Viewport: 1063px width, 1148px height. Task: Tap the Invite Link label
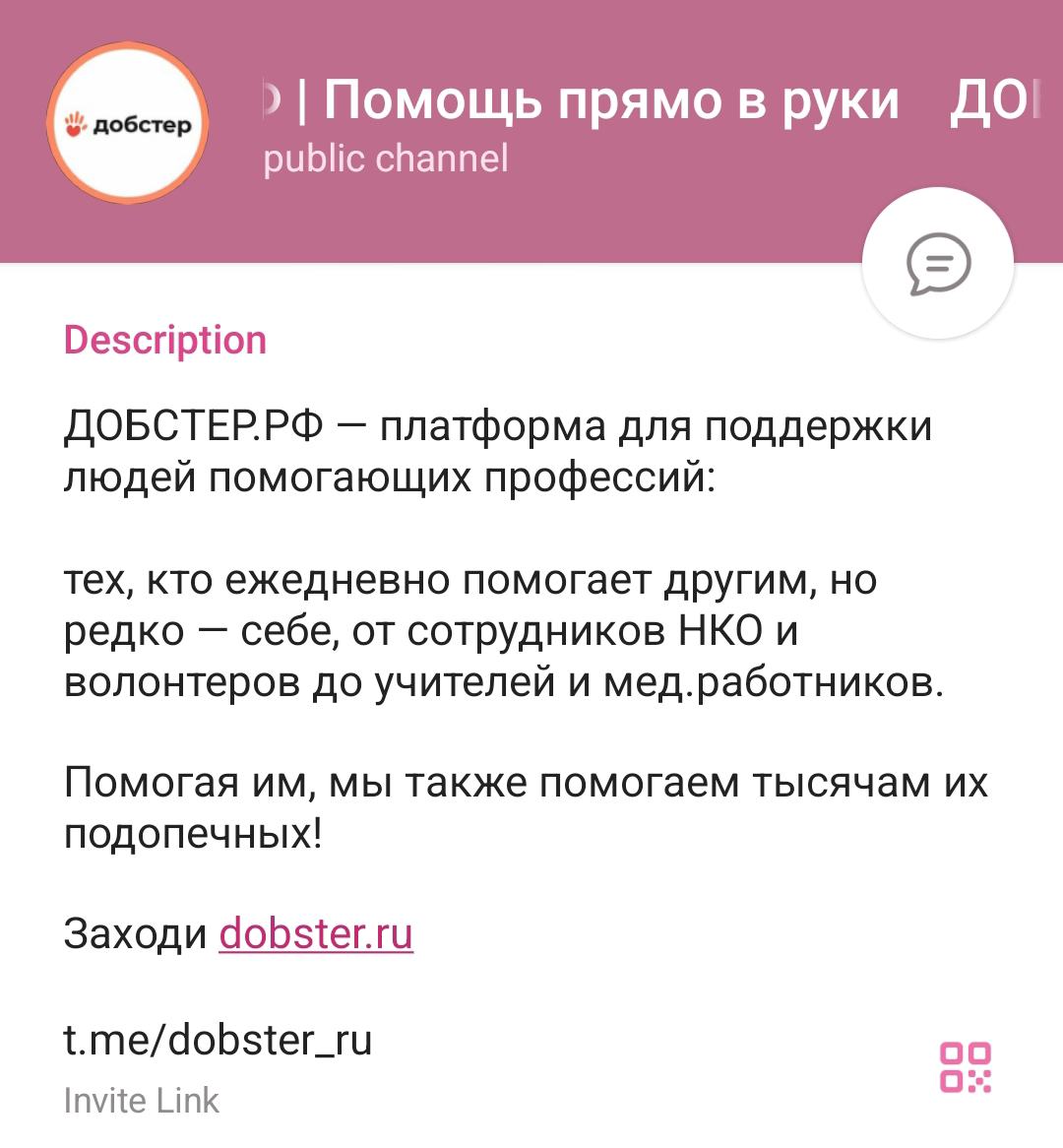point(141,1101)
